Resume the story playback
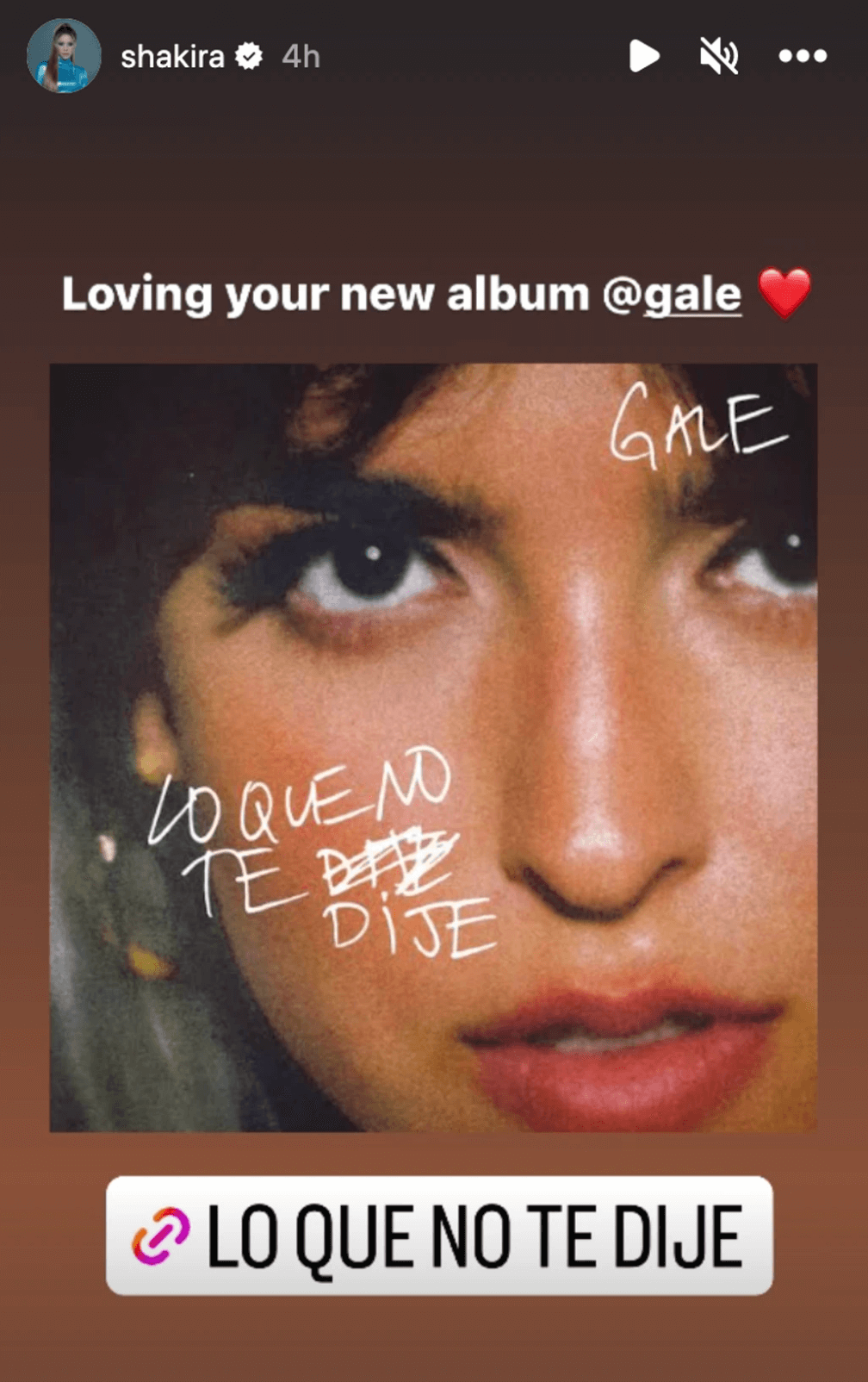This screenshot has height=1382, width=868. click(x=643, y=56)
